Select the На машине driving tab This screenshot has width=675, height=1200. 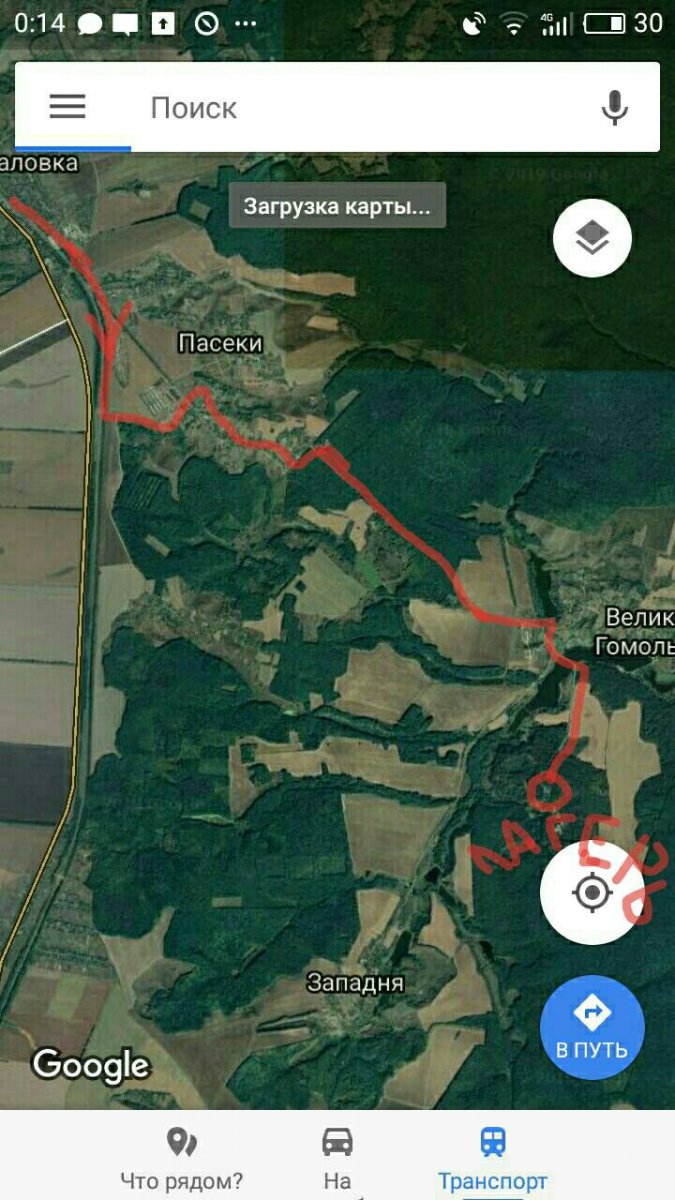click(337, 1158)
